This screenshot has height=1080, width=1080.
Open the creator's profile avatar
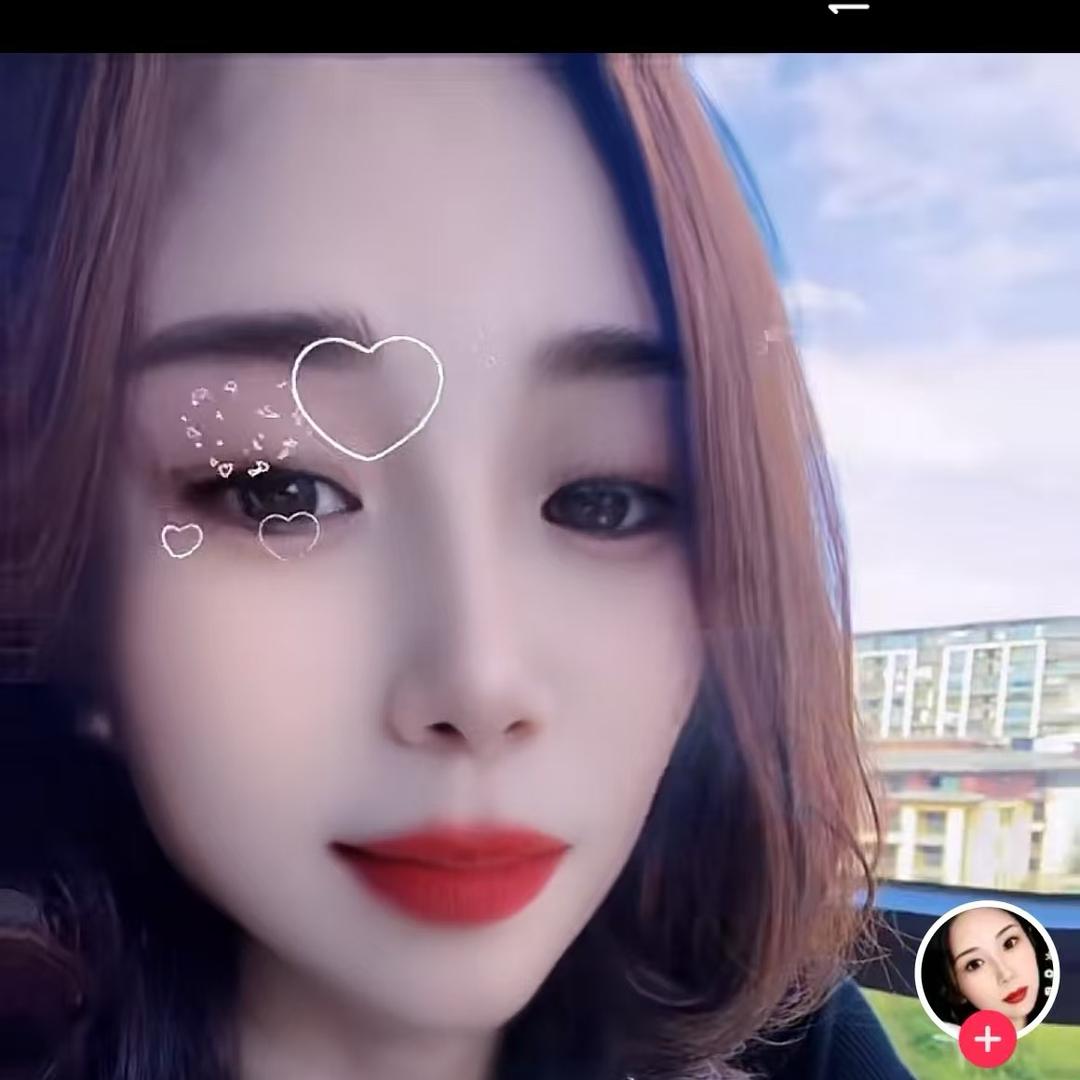click(x=985, y=967)
